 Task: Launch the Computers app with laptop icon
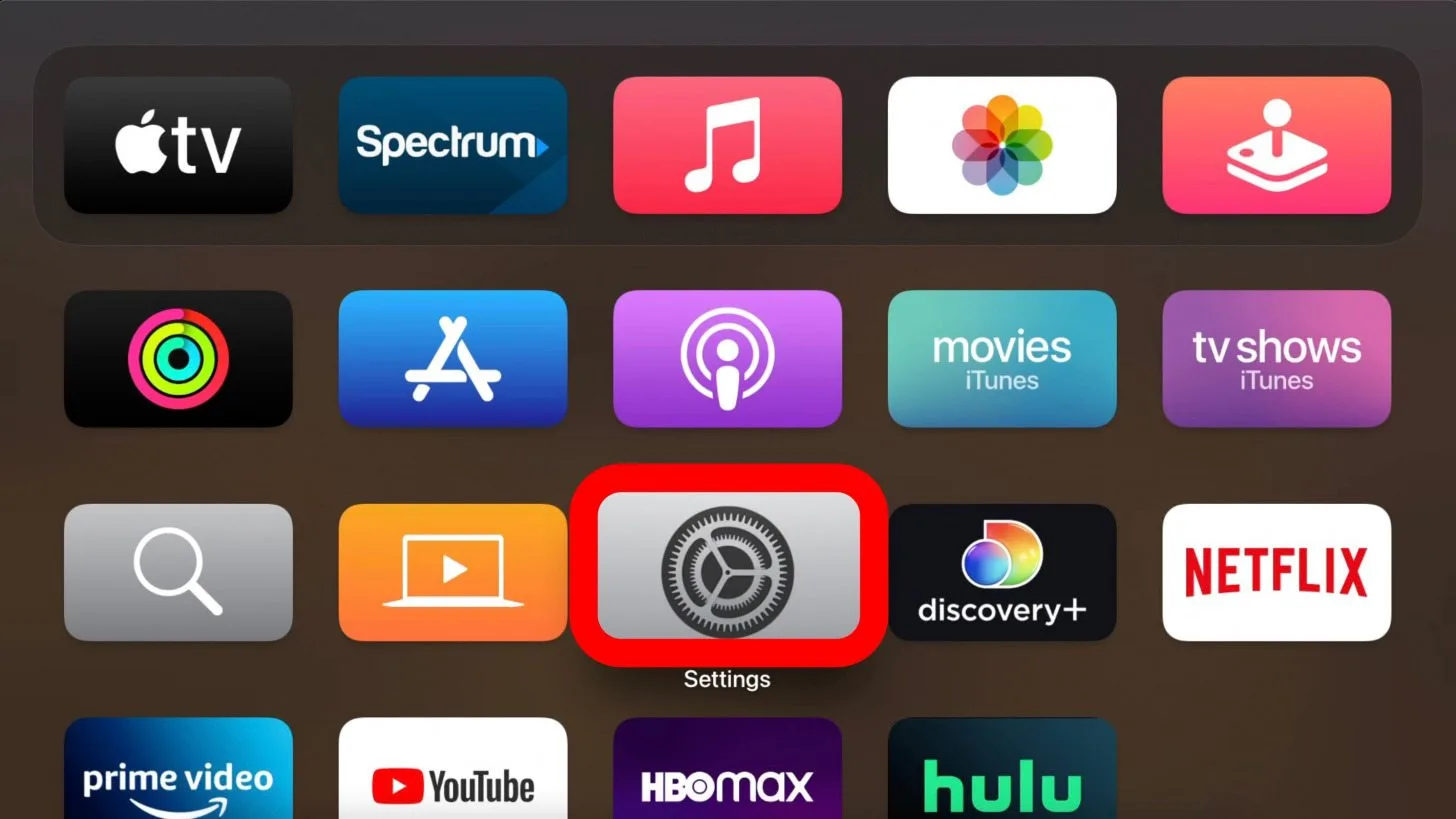452,572
